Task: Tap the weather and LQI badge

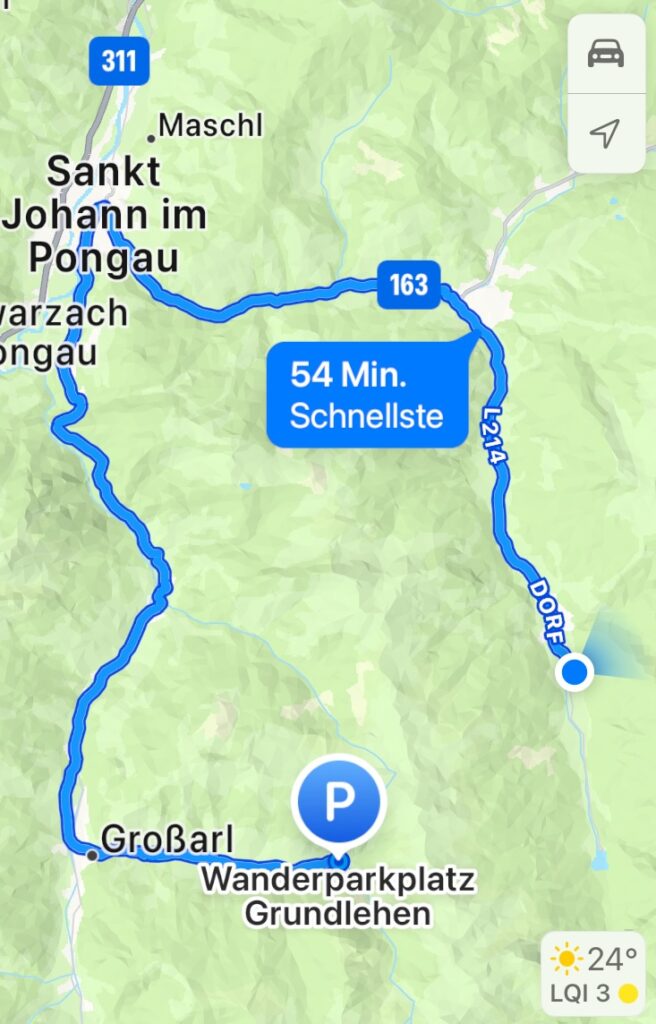Action: [594, 974]
